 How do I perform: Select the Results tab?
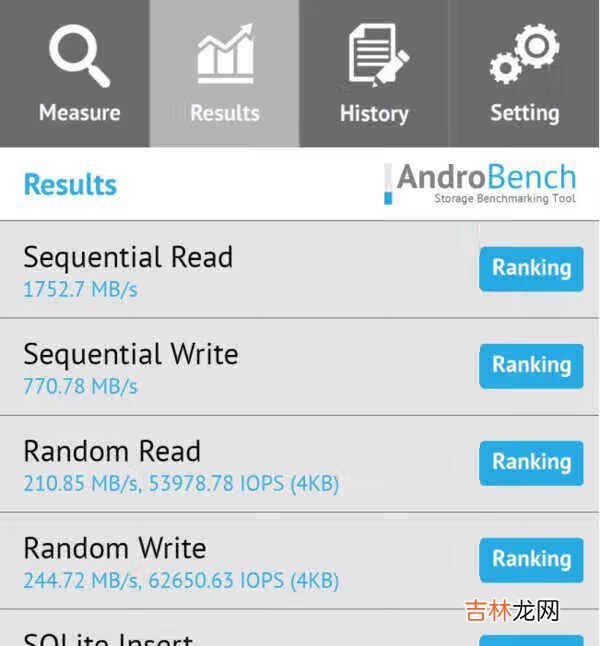point(225,74)
